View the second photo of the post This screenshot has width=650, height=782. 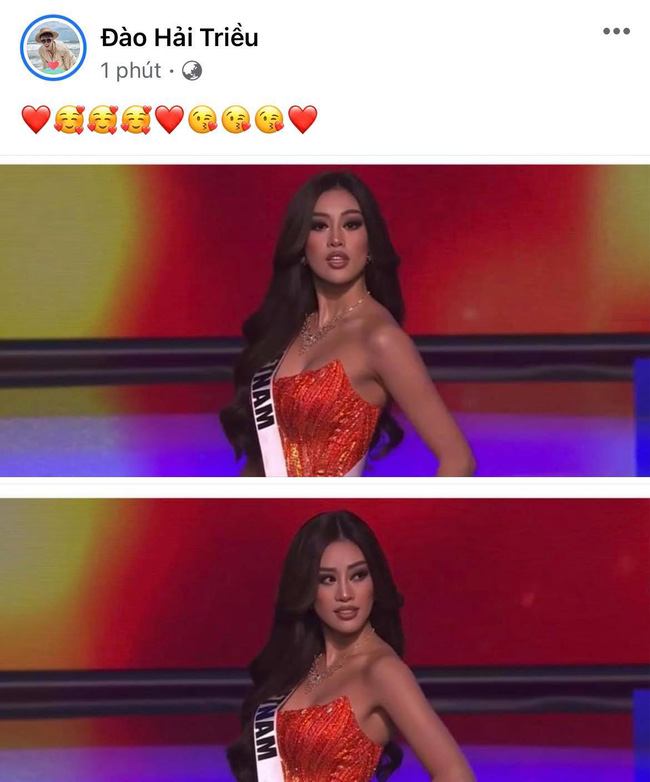pos(325,640)
